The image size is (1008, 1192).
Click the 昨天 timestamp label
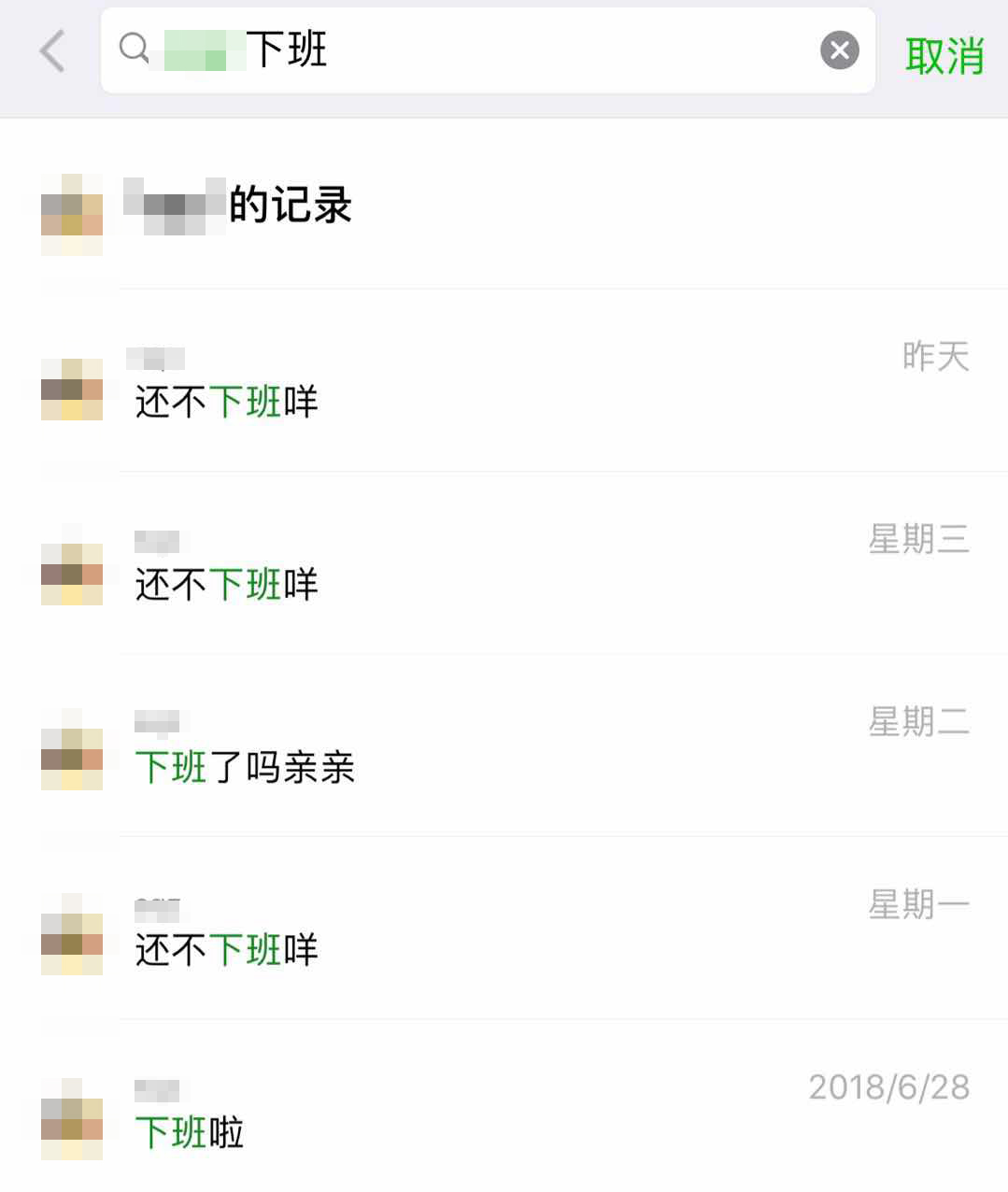point(937,354)
